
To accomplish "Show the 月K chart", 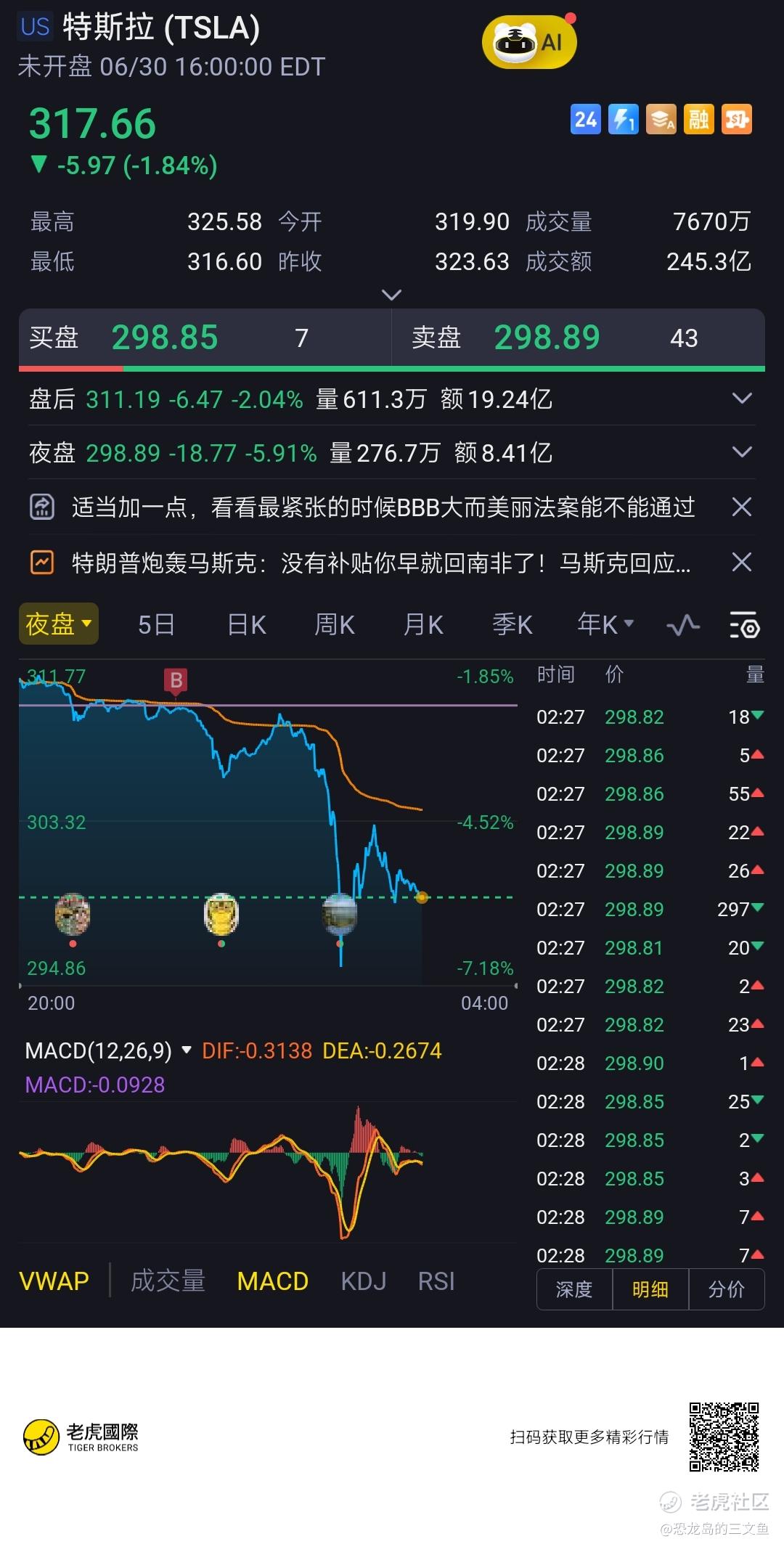I will 423,624.
